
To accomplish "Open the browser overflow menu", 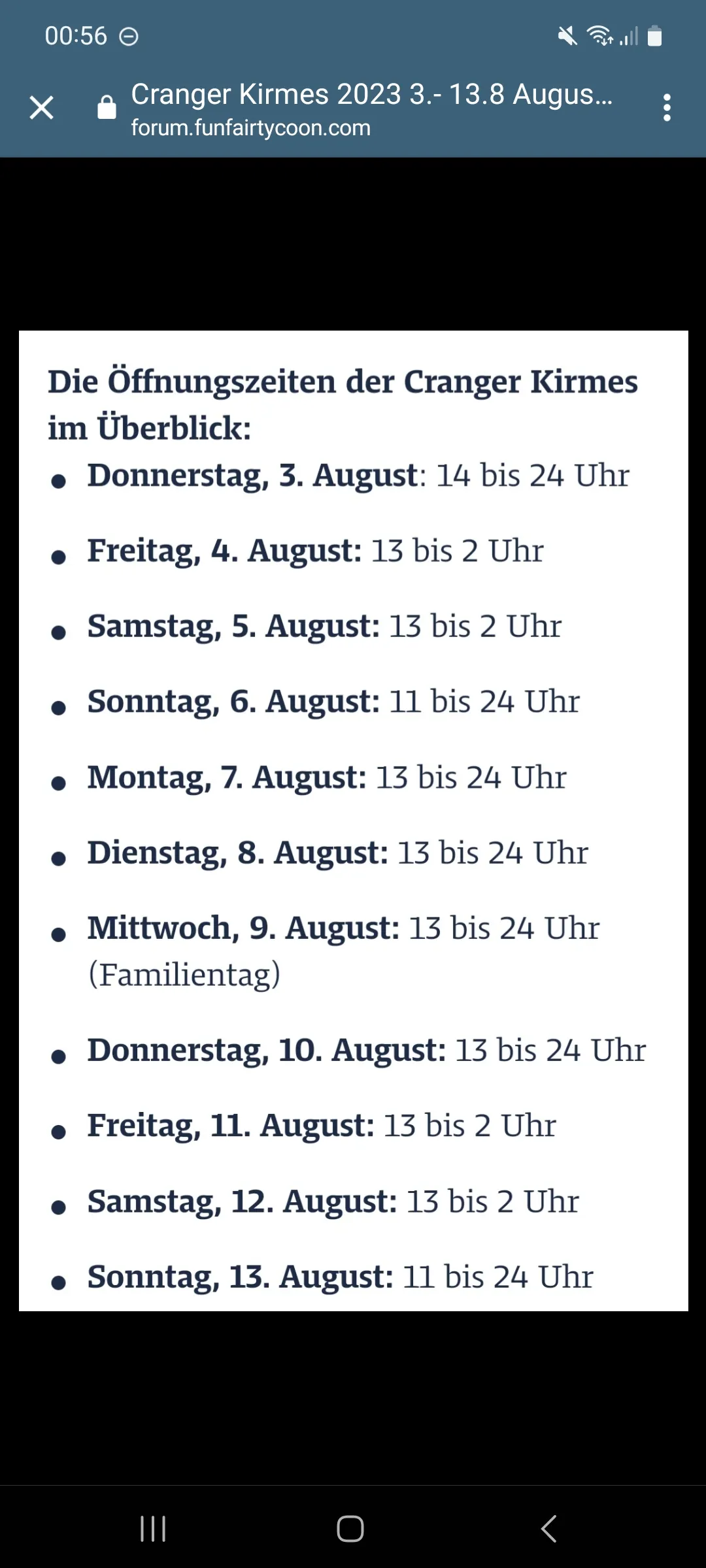I will pos(666,108).
